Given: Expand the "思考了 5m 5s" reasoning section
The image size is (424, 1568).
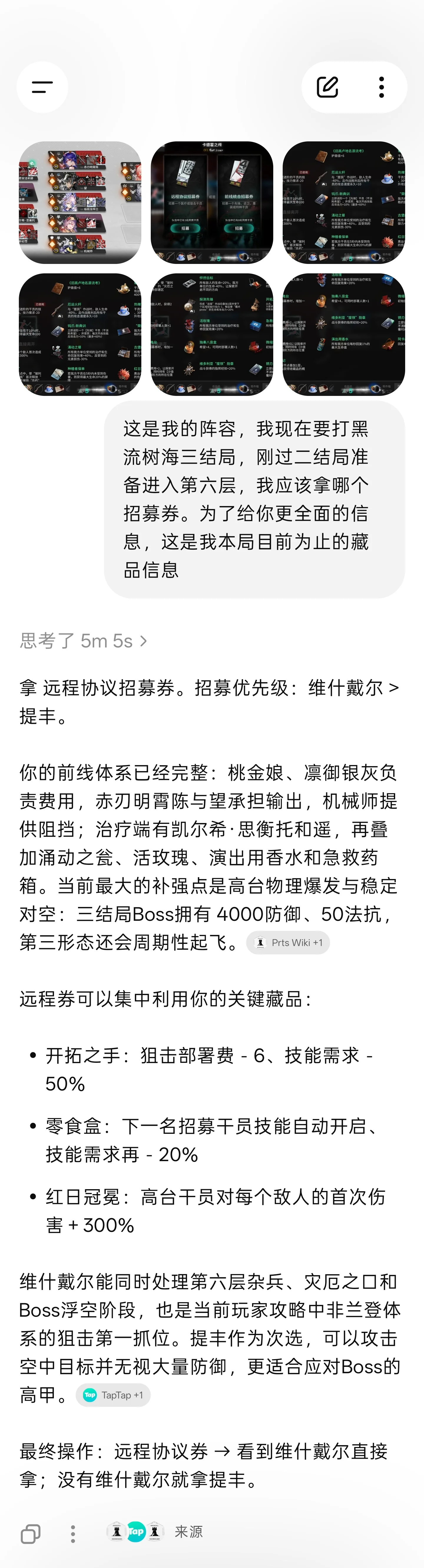Looking at the screenshot, I should pos(83,641).
